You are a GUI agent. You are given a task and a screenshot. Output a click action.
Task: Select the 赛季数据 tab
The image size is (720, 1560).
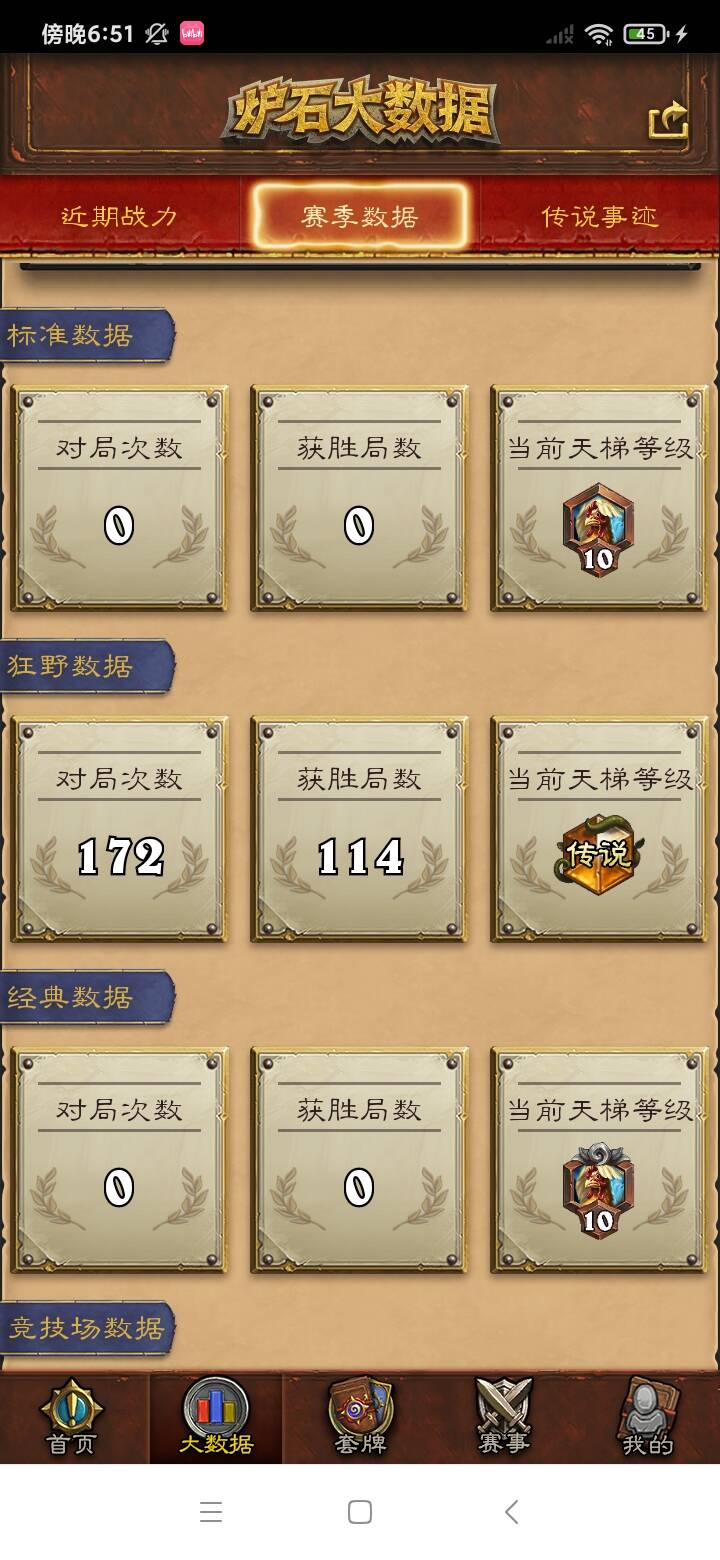pos(360,216)
